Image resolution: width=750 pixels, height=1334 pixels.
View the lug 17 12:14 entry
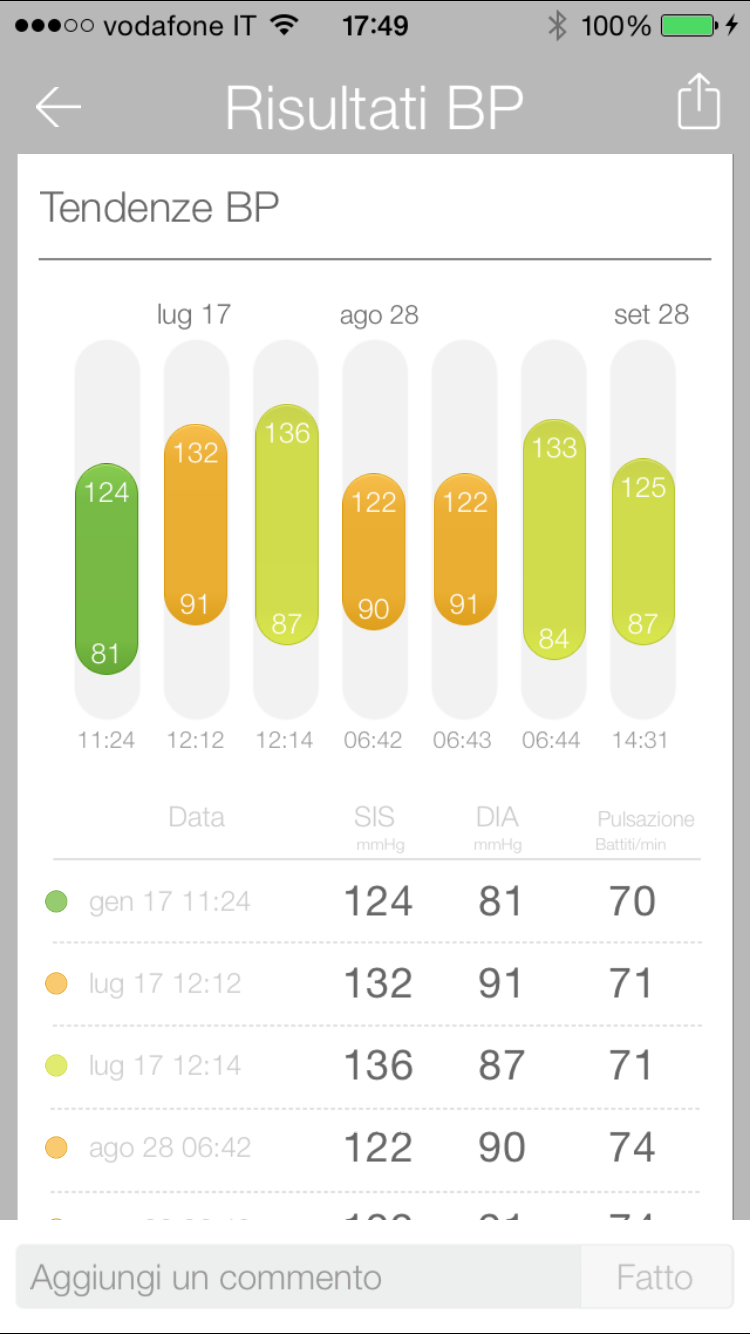click(x=376, y=1065)
